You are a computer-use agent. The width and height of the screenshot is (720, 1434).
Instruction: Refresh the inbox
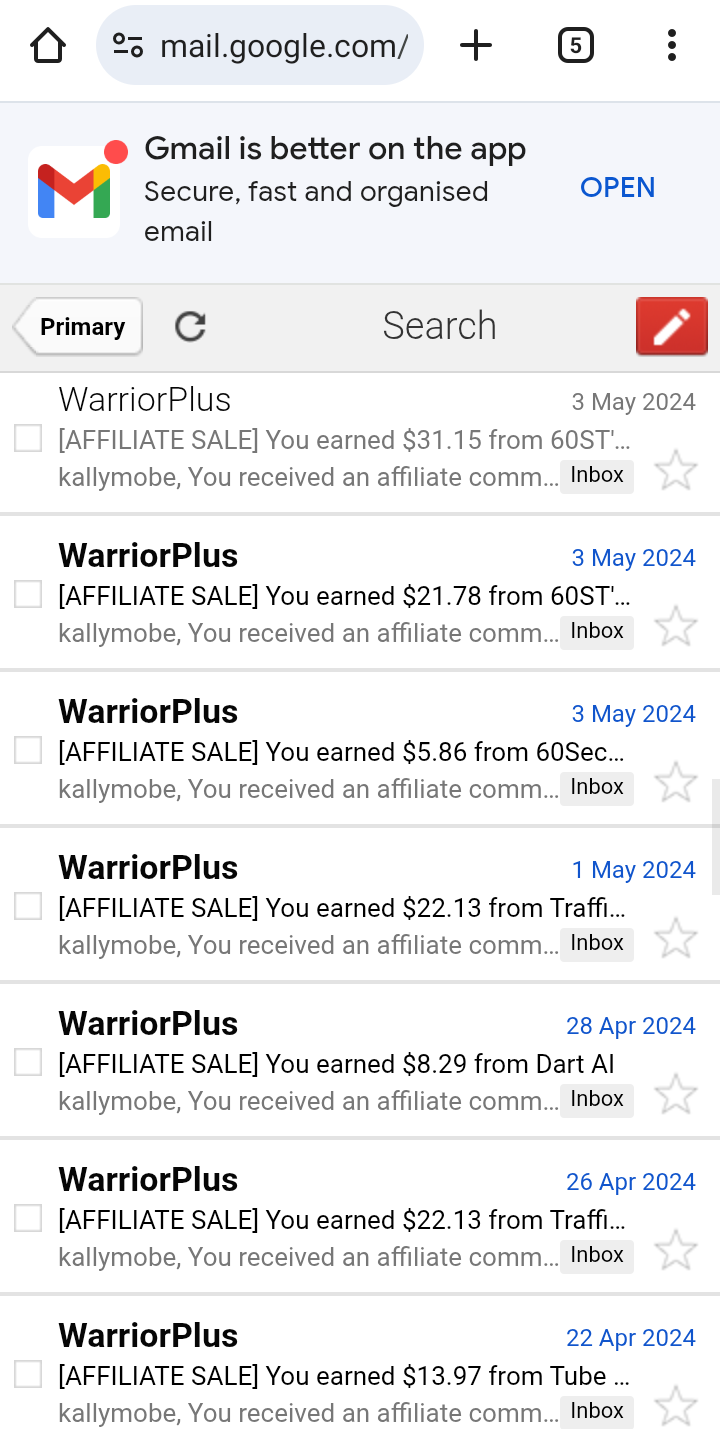coord(190,327)
